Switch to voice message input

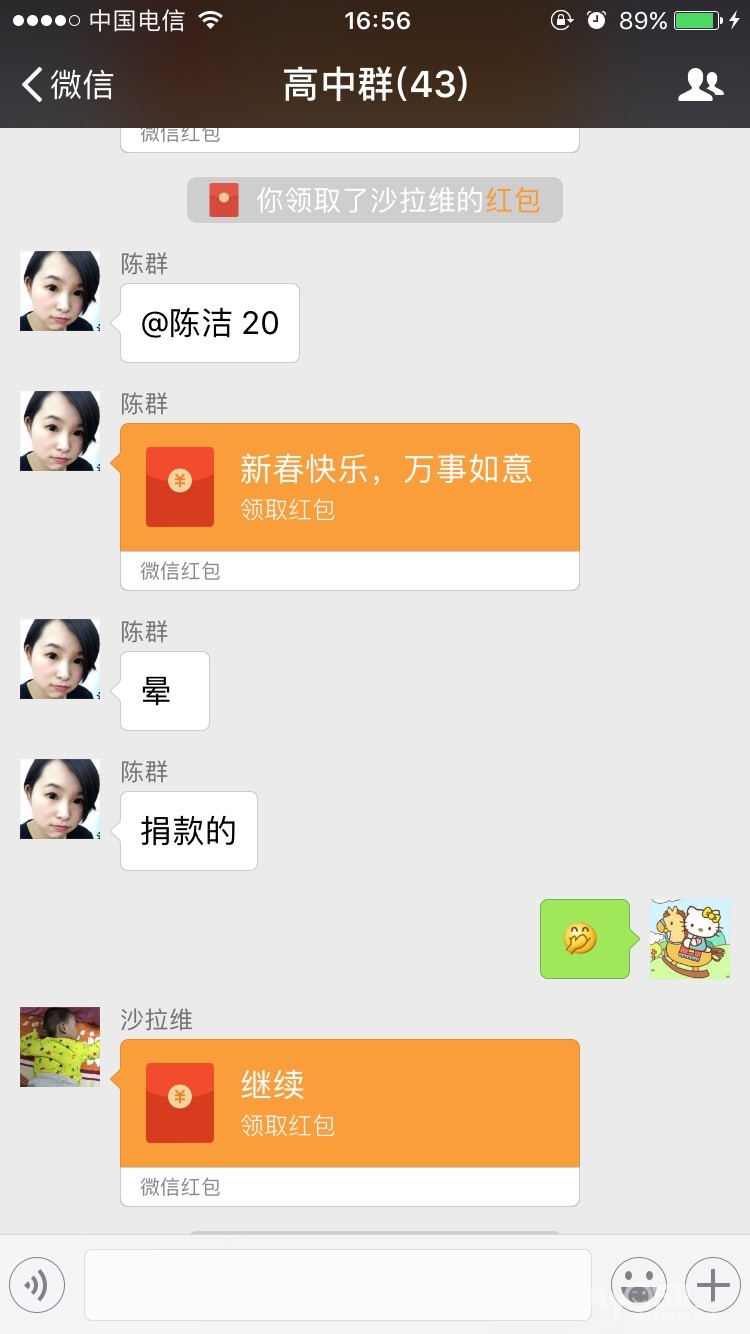pyautogui.click(x=37, y=1284)
